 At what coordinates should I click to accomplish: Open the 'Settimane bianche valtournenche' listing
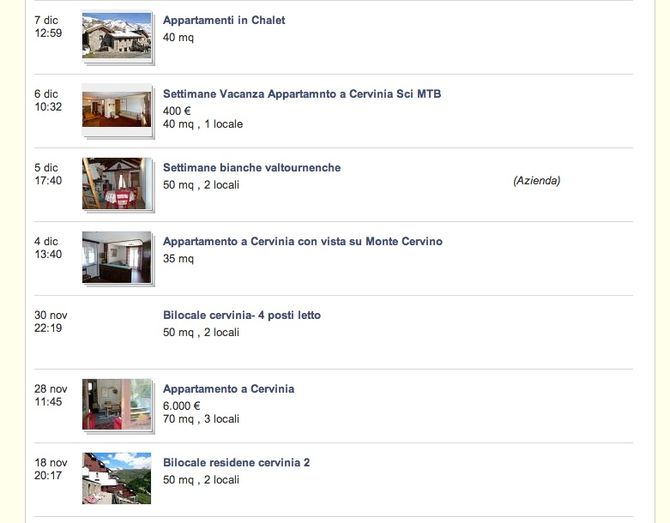coord(251,168)
